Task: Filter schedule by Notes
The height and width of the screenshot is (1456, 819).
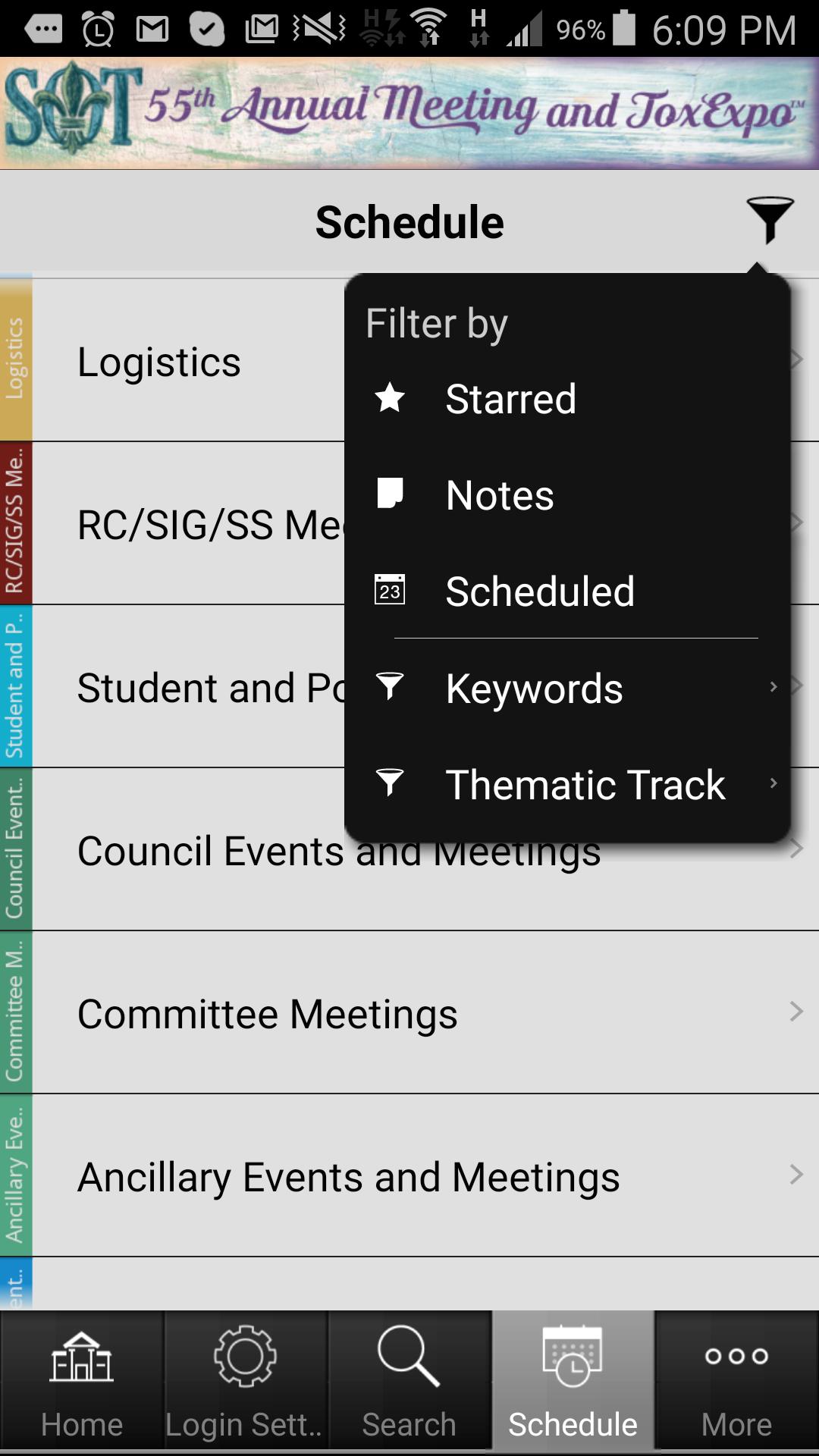Action: coord(499,495)
